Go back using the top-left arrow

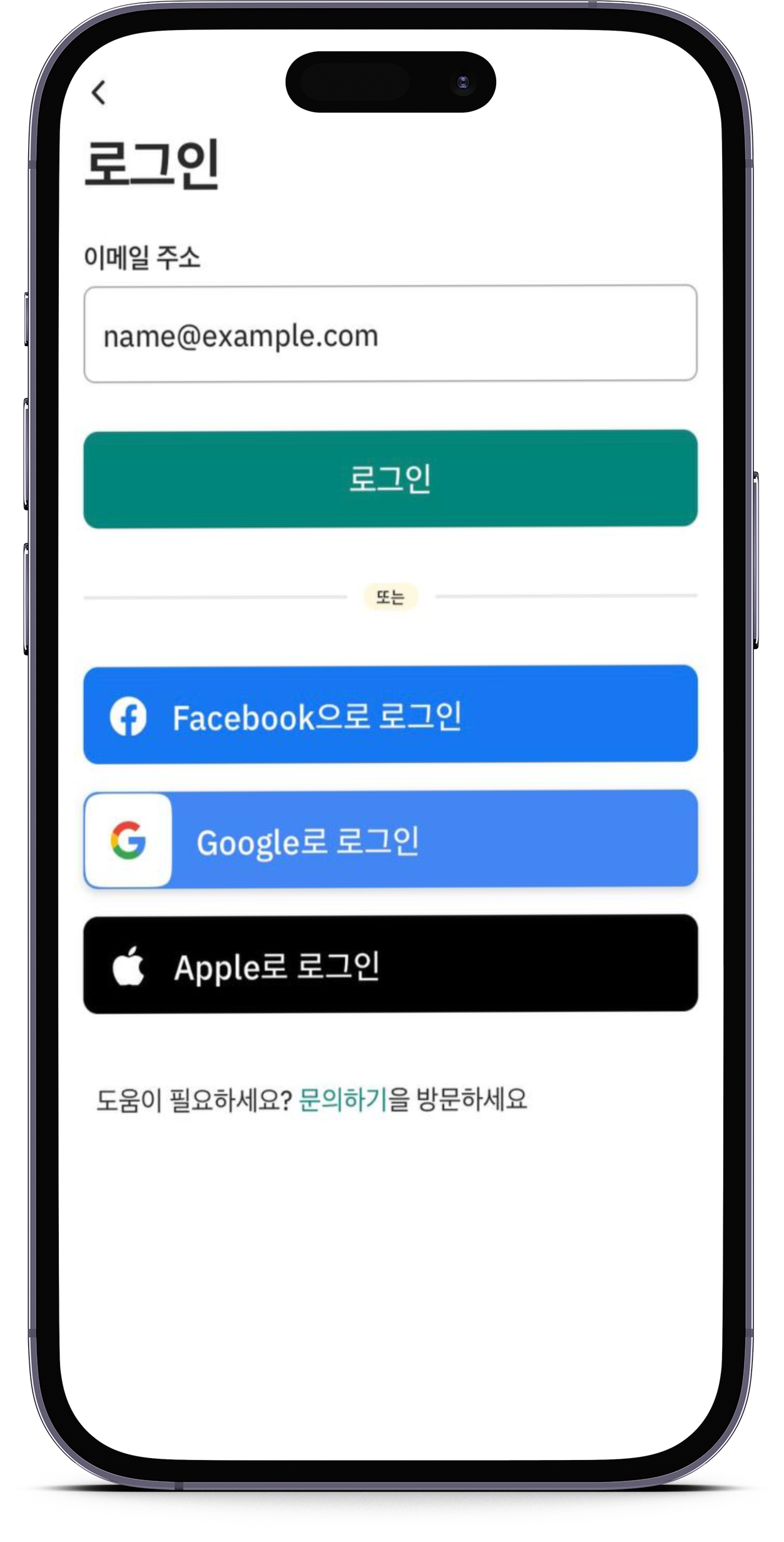click(99, 93)
